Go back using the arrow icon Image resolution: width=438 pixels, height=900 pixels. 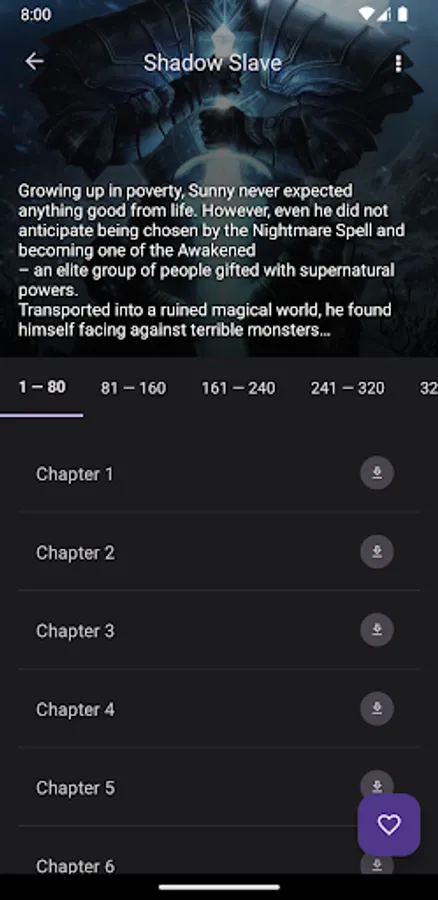(x=34, y=61)
